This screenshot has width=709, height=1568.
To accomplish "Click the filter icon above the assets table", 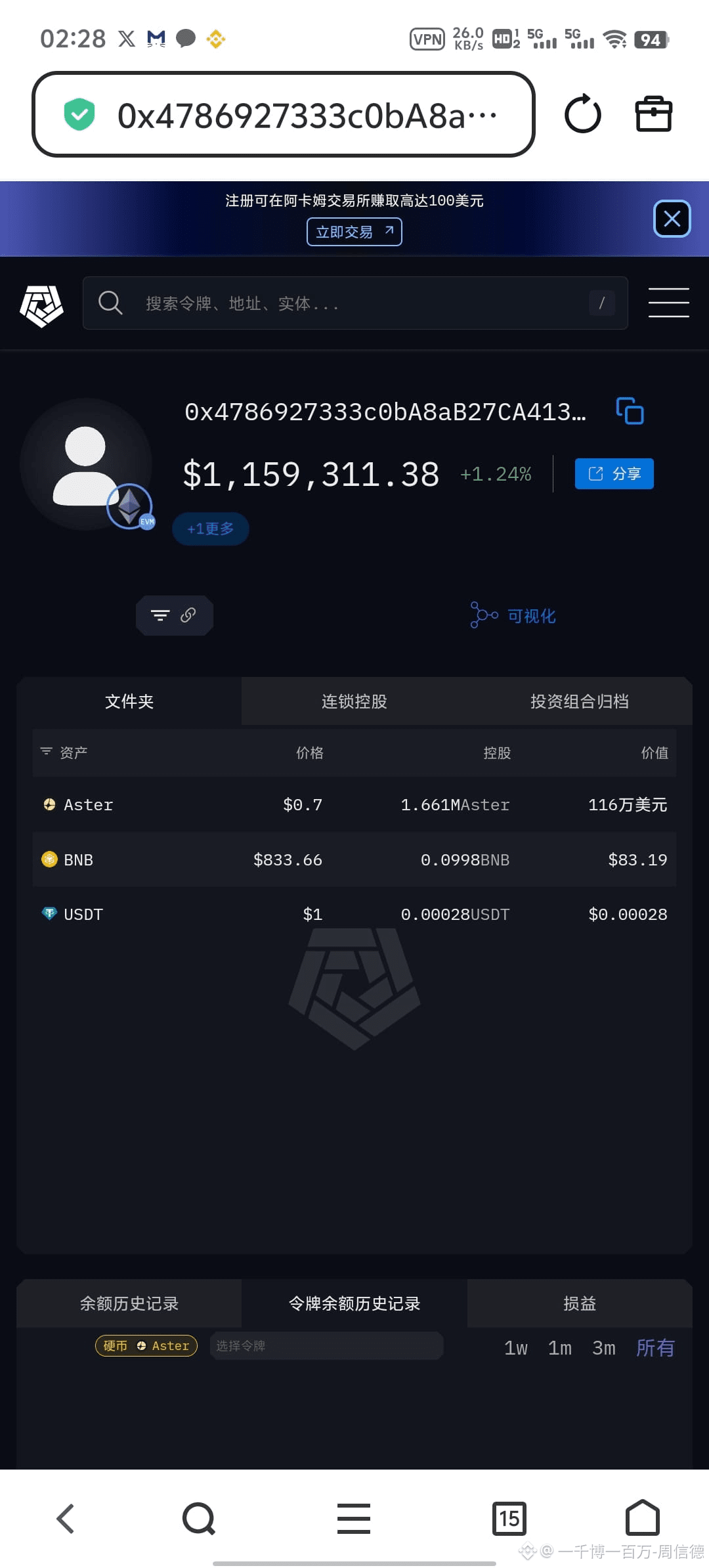I will pos(160,615).
